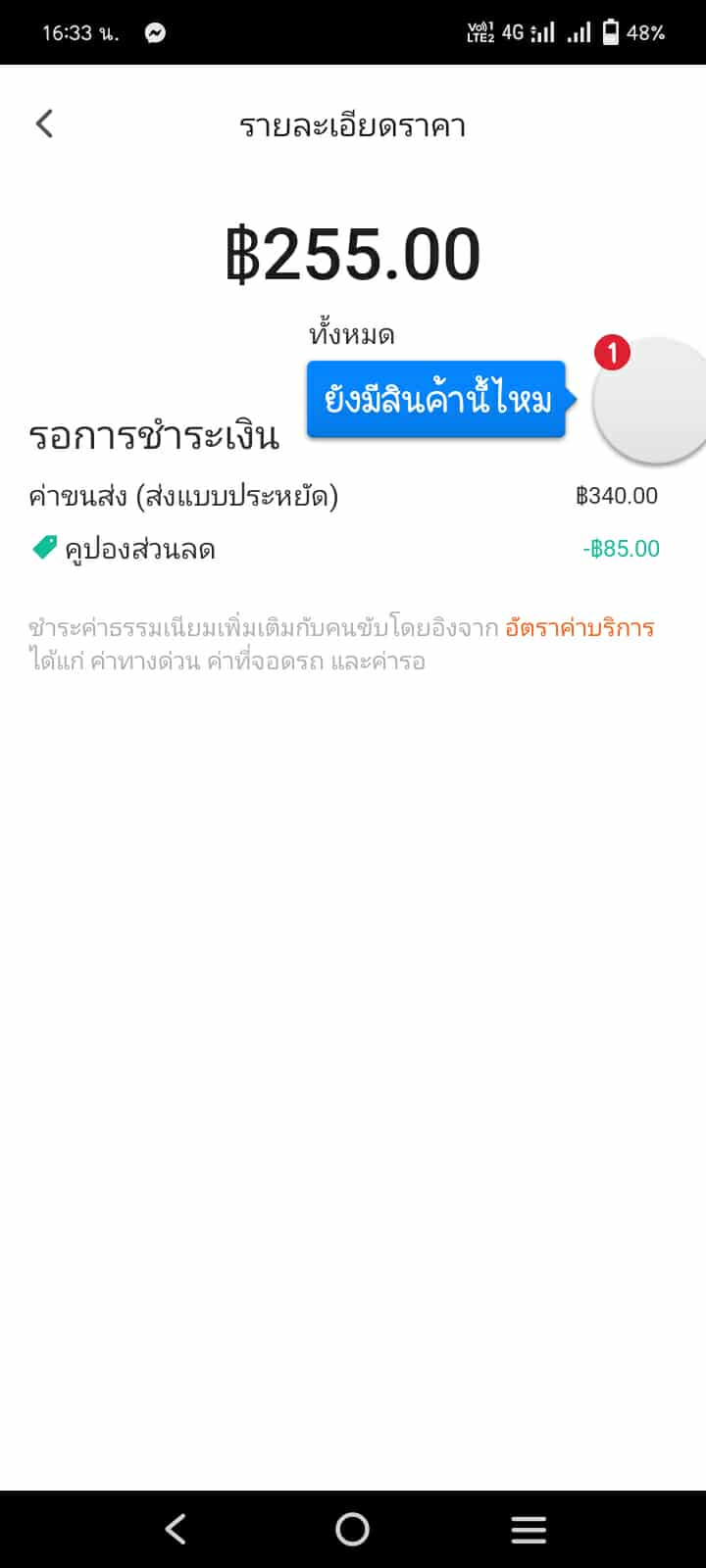The image size is (706, 1568).
Task: Tap the system back button
Action: coord(176,1529)
